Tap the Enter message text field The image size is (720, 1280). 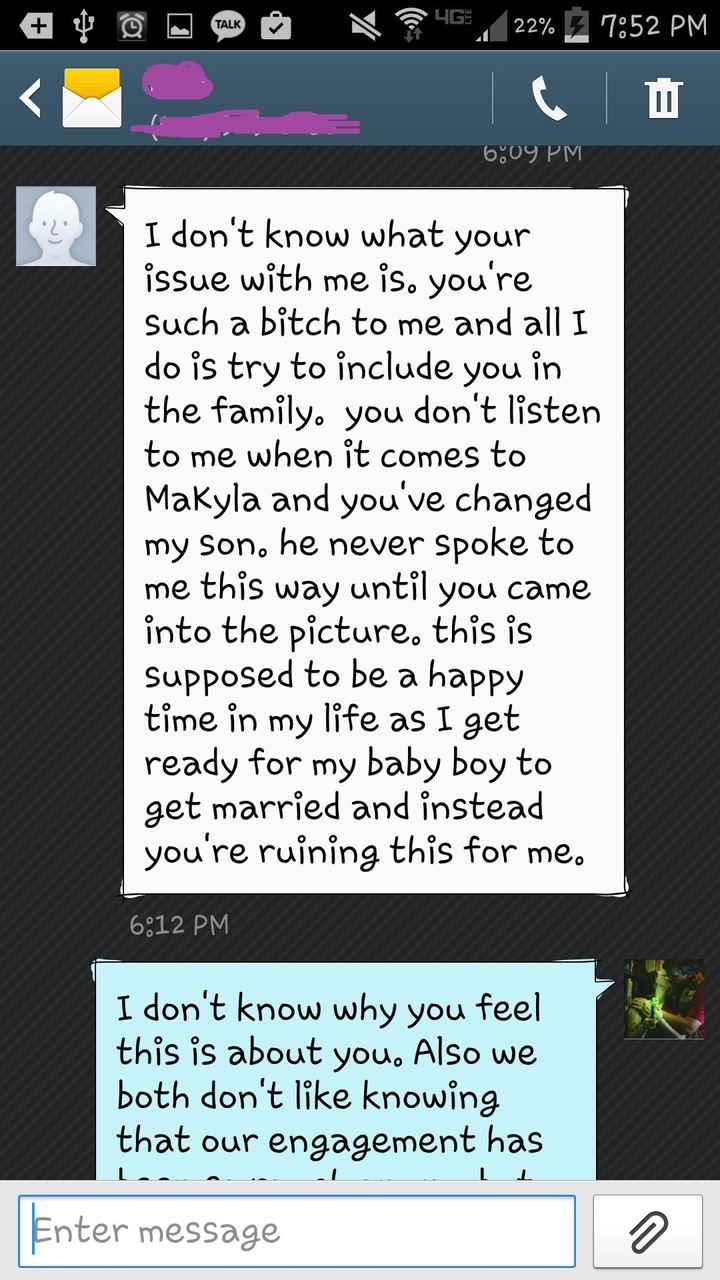(x=297, y=1231)
